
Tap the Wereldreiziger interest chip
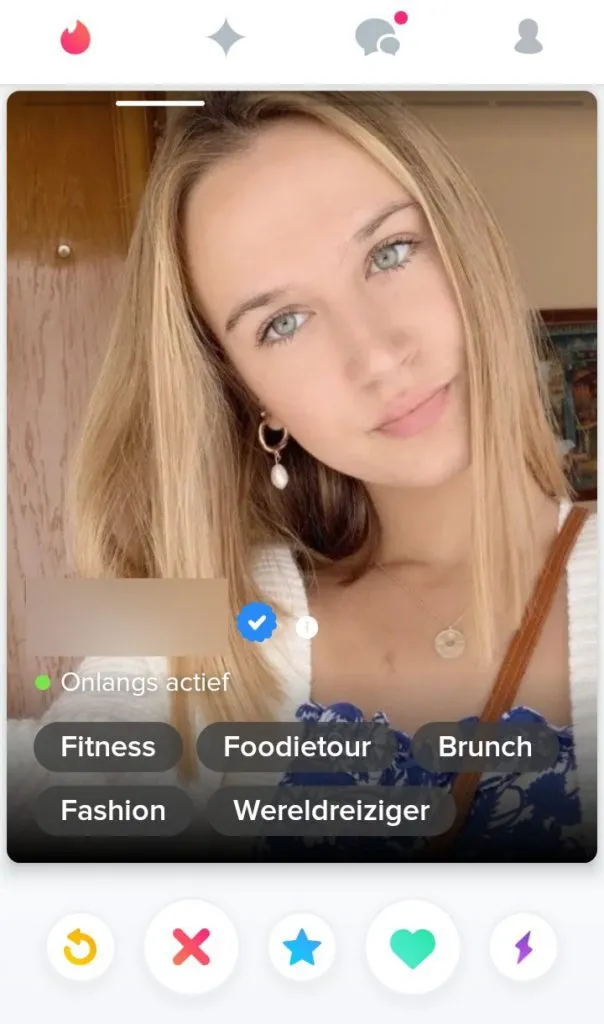pos(331,810)
